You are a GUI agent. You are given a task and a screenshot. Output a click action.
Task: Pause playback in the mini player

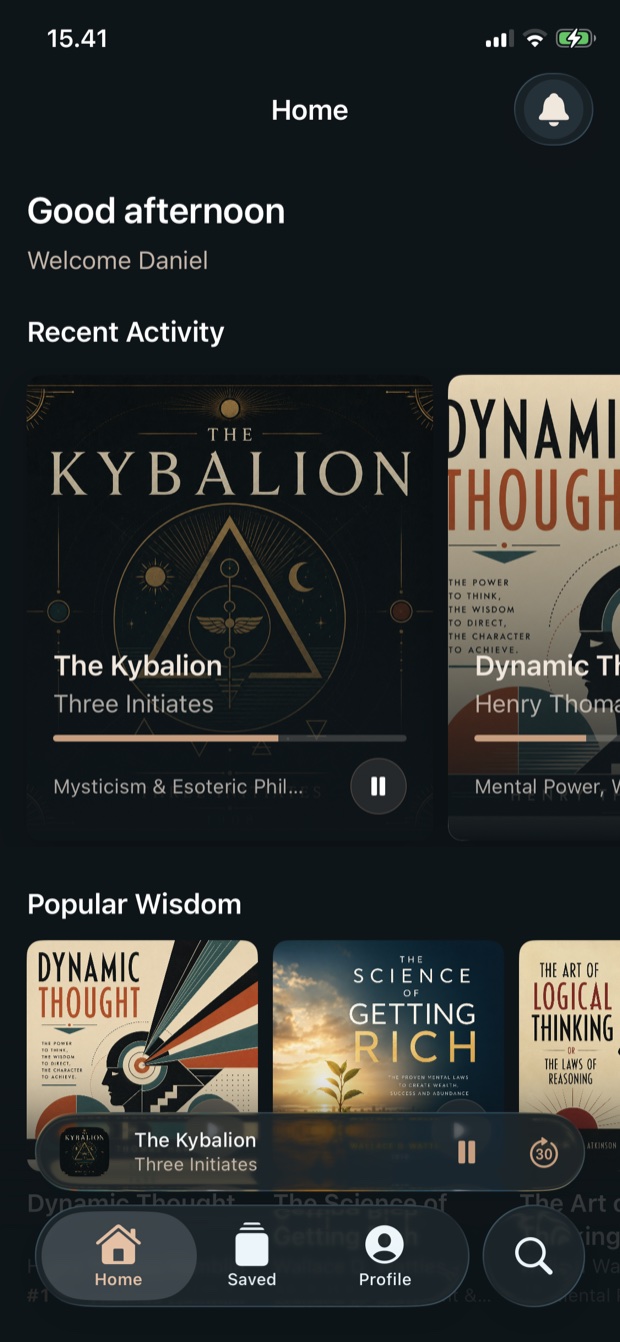[466, 1152]
